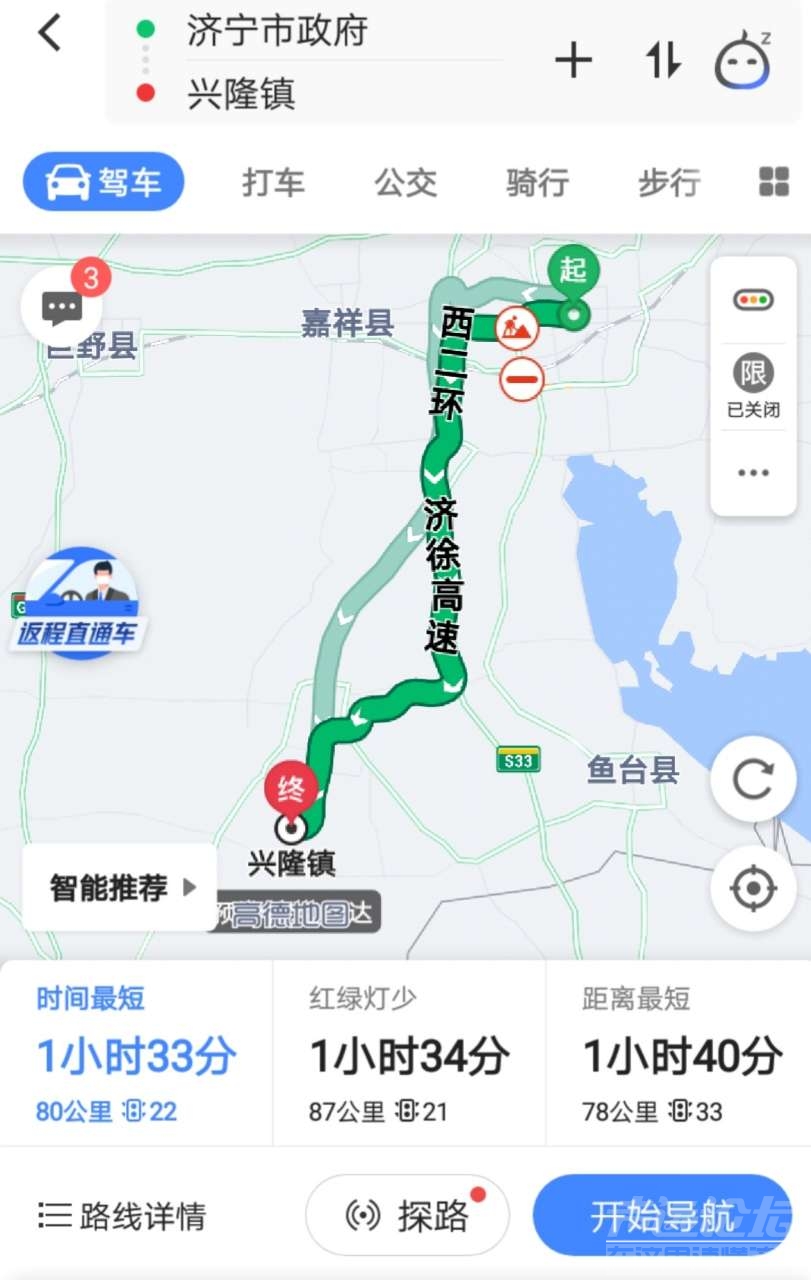Select the 驾车 driving tab
The image size is (811, 1280).
104,182
